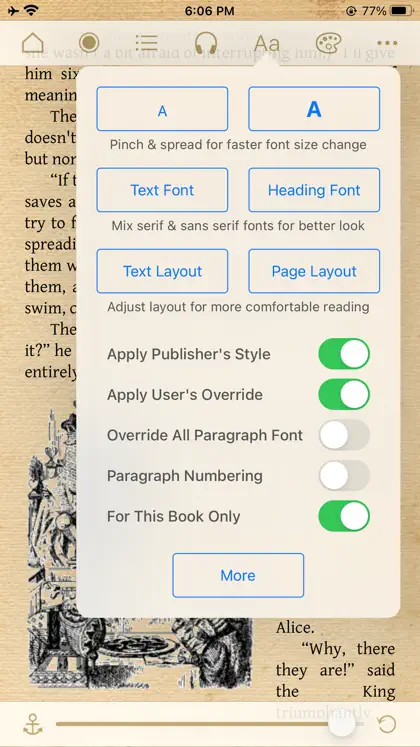The image size is (420, 747).
Task: Choose a Text Font
Action: pos(162,190)
